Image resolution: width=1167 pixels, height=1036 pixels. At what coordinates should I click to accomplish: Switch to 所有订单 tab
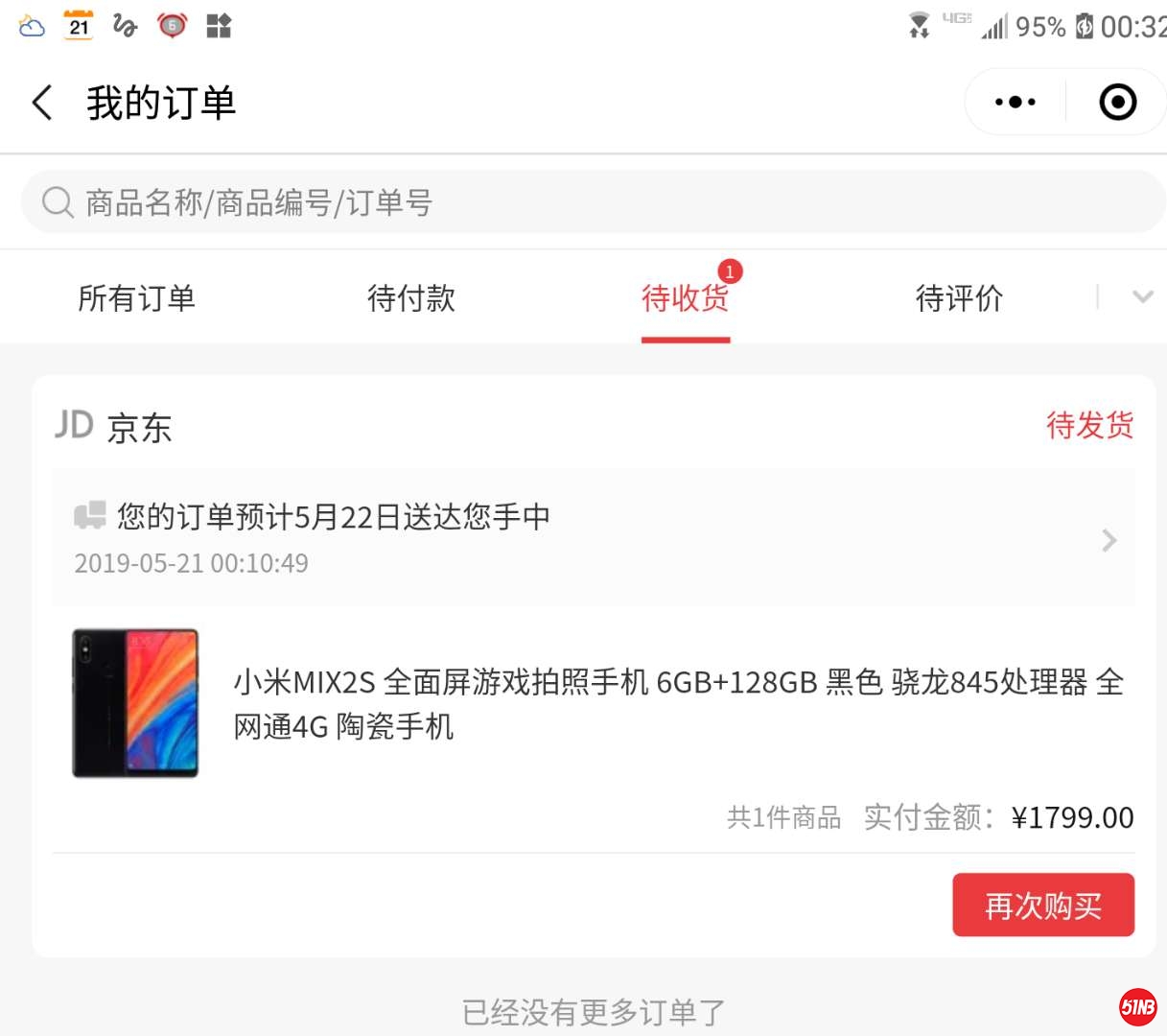coord(136,298)
